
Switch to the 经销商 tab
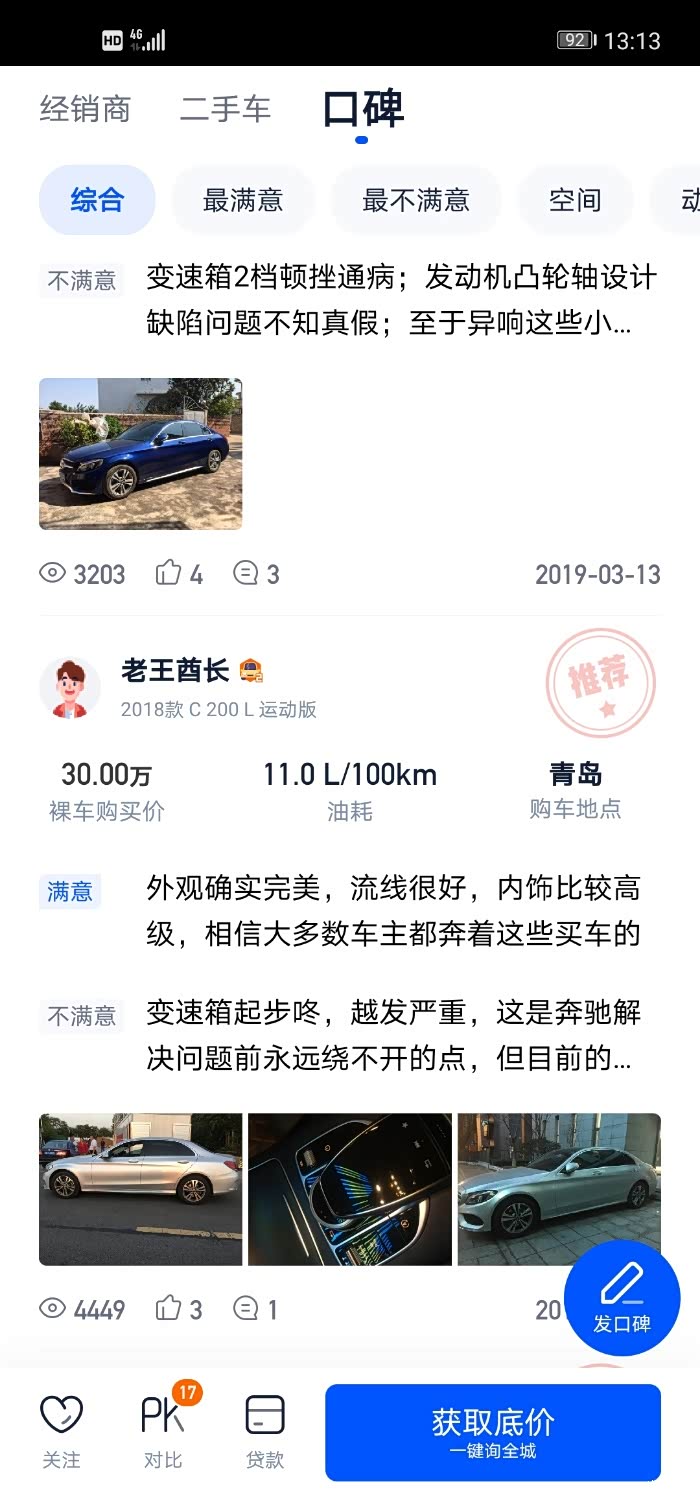point(85,109)
